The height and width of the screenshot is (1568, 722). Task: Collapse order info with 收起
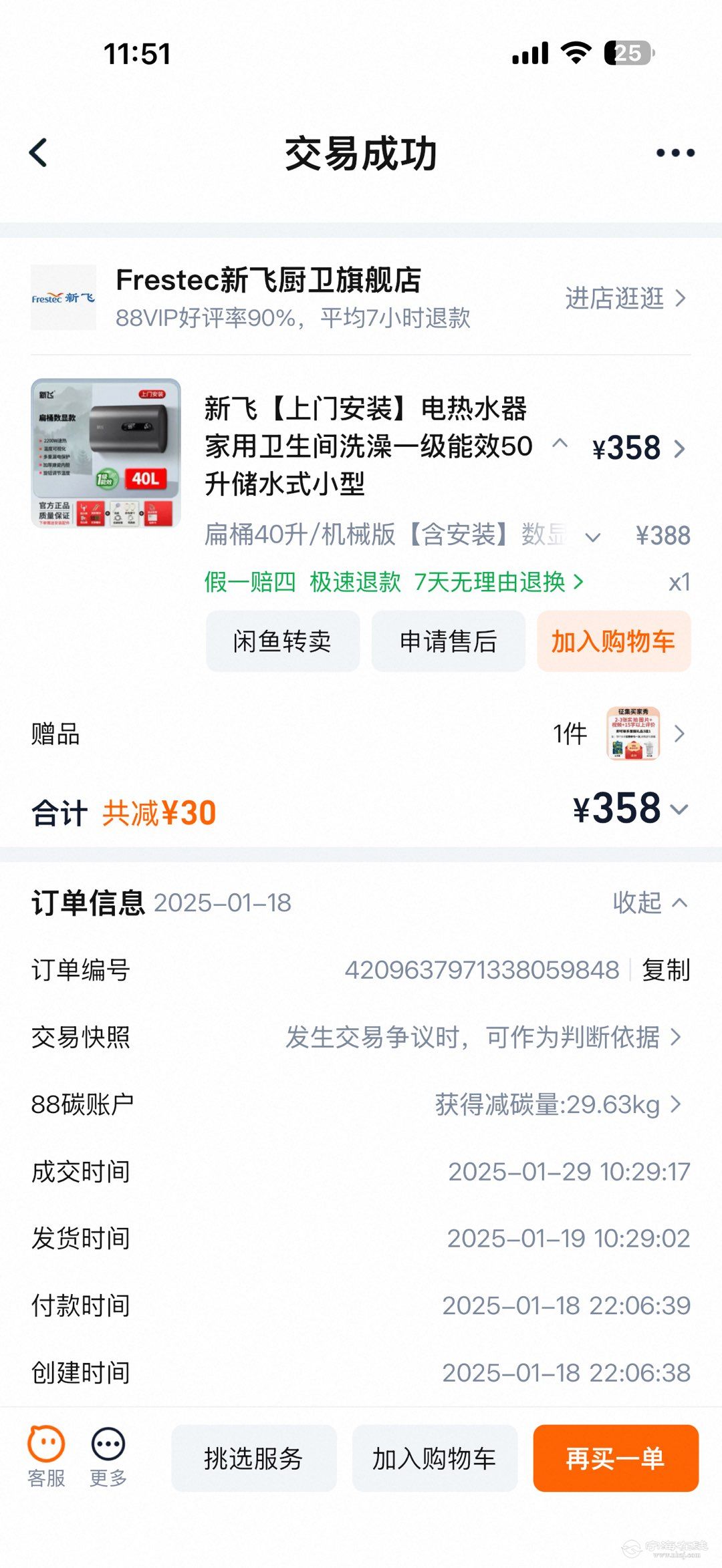coord(649,903)
